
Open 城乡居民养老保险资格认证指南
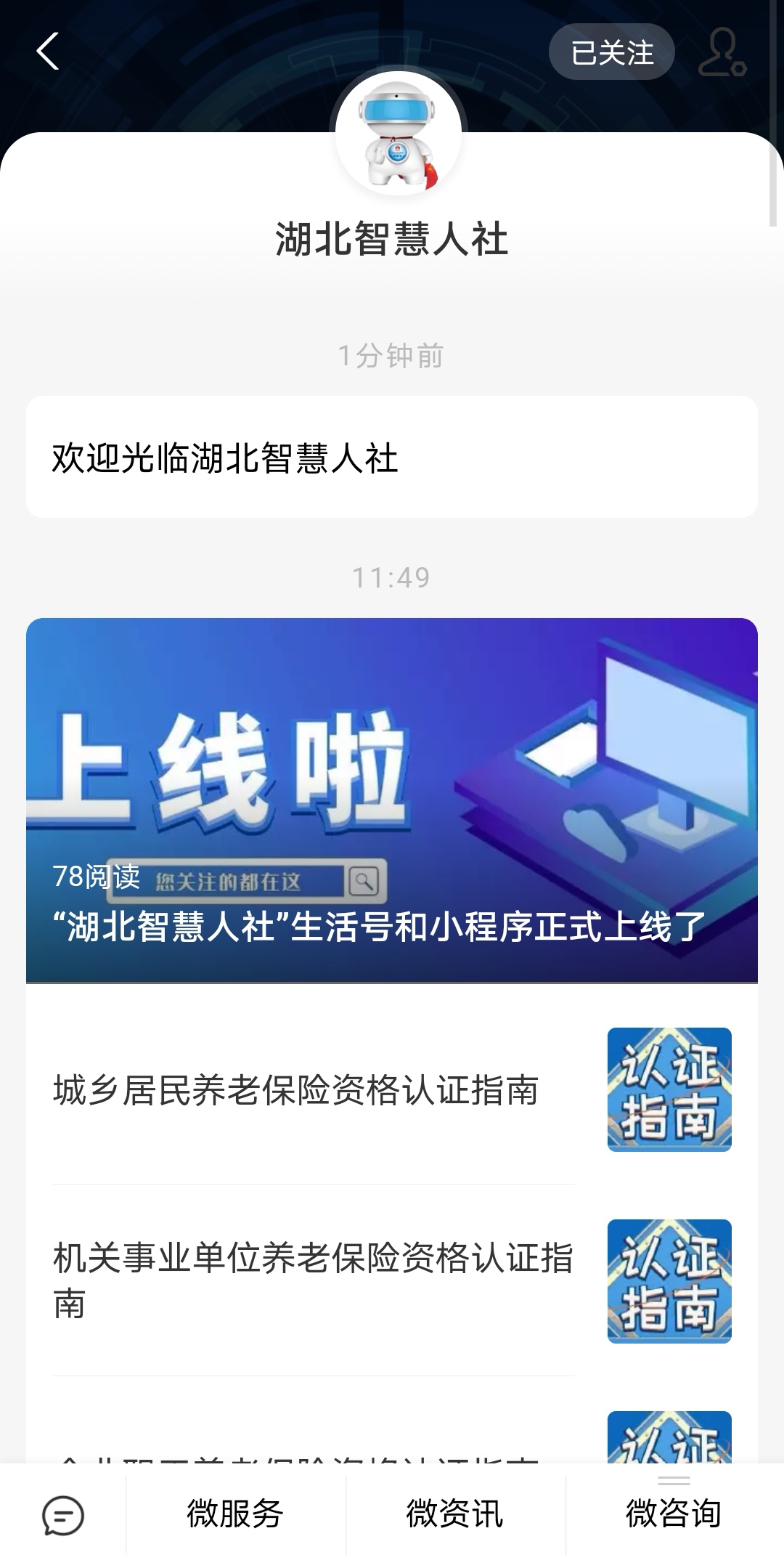(x=392, y=1089)
